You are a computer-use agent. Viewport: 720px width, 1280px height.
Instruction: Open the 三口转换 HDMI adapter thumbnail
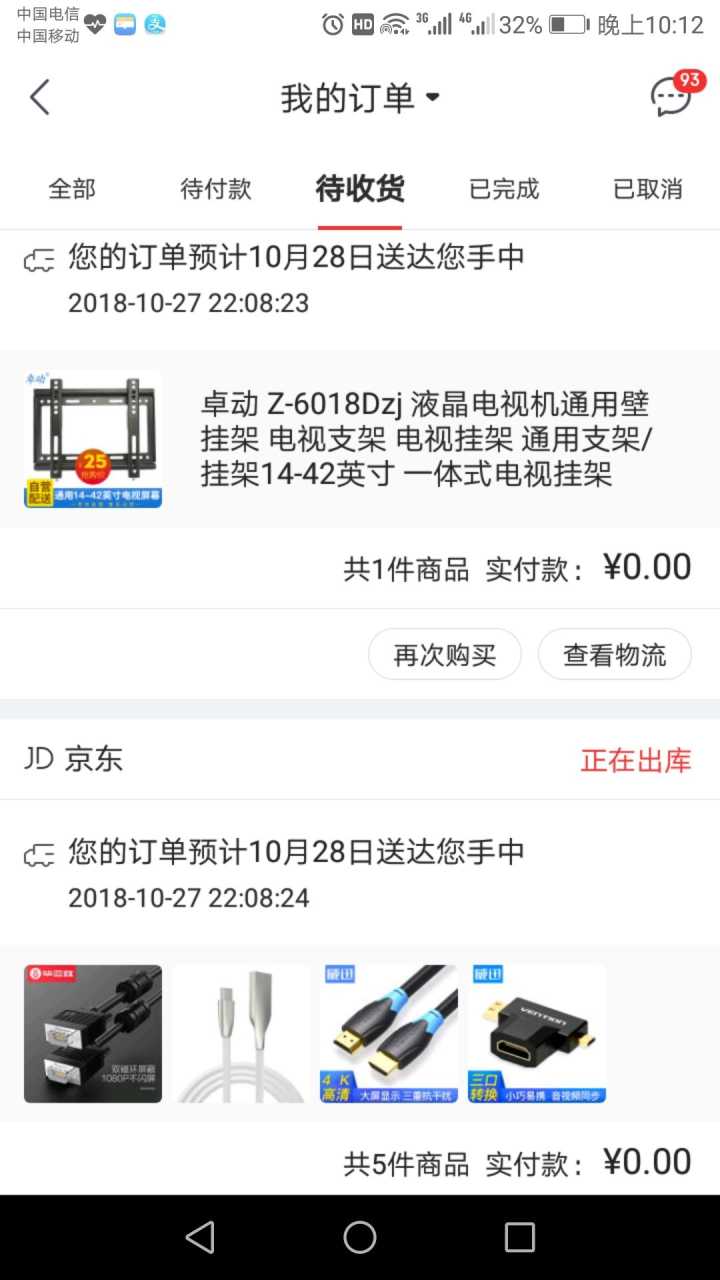pyautogui.click(x=537, y=1033)
